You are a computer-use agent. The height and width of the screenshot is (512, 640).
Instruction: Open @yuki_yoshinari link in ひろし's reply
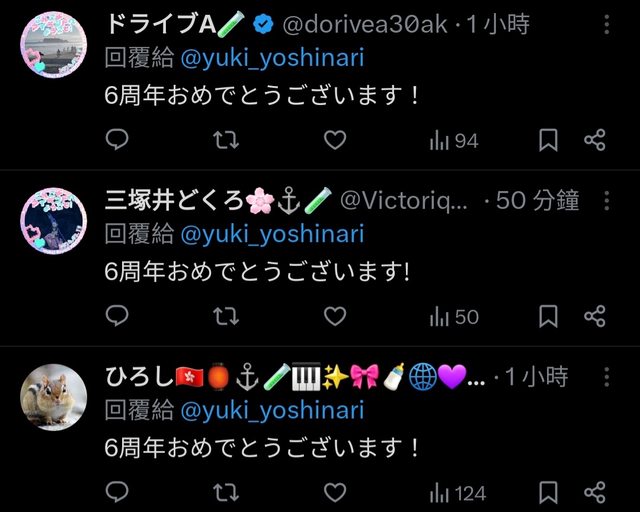click(x=272, y=410)
